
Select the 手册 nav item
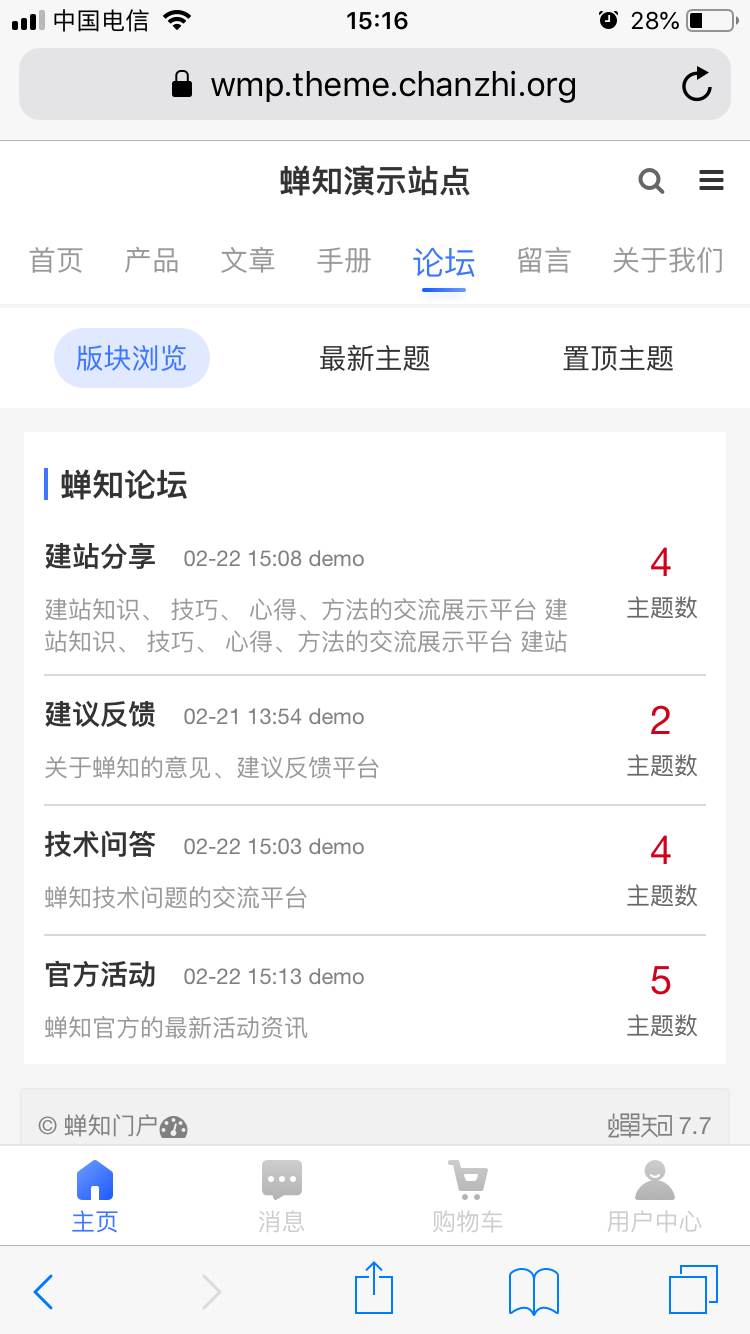click(344, 261)
